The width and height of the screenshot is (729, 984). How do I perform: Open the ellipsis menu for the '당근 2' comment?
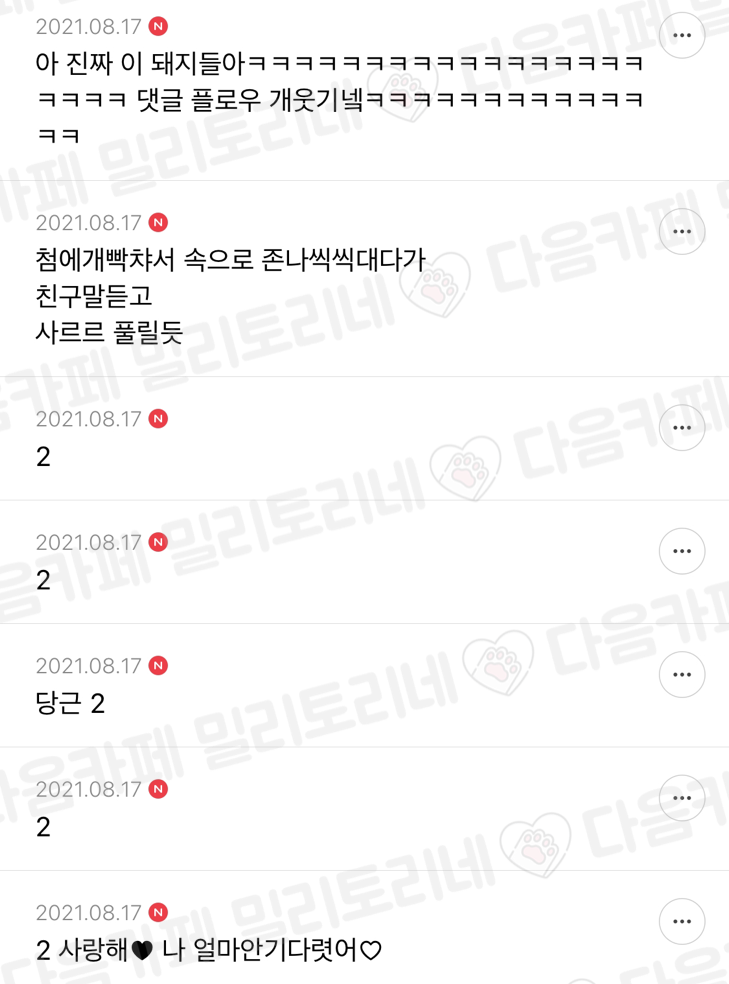pyautogui.click(x=682, y=674)
